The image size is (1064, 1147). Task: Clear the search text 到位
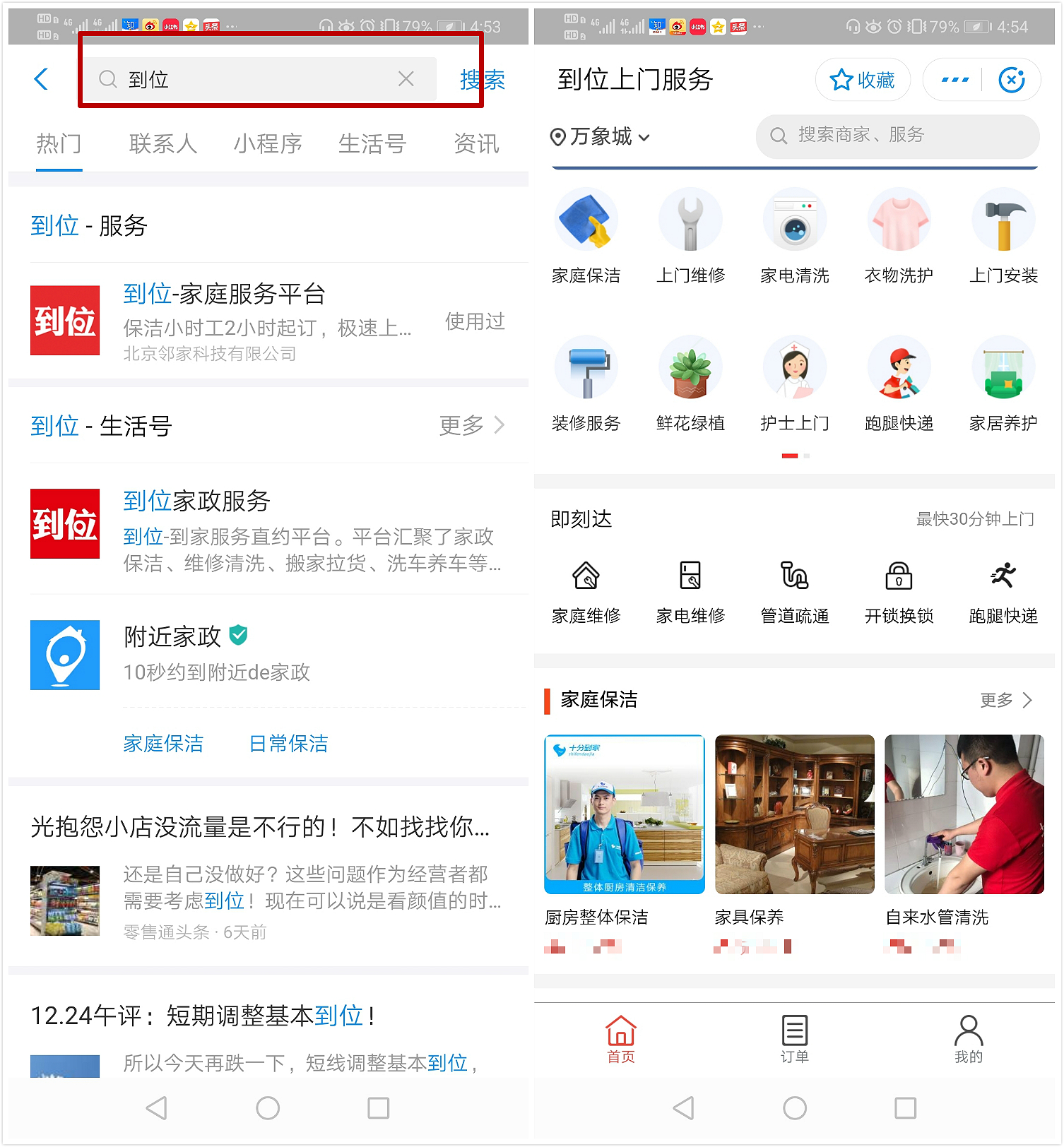click(406, 79)
